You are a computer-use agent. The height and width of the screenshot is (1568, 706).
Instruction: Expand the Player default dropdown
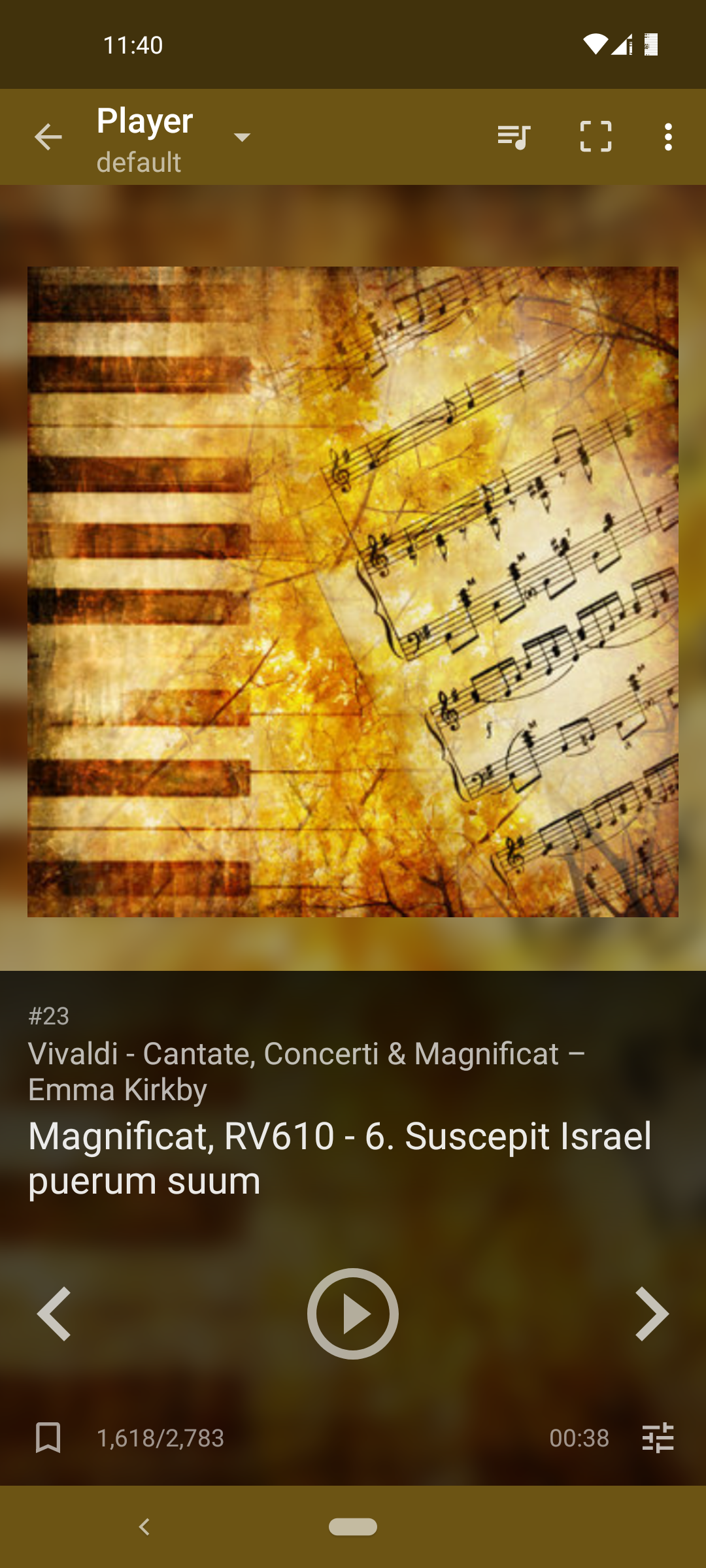[x=242, y=137]
